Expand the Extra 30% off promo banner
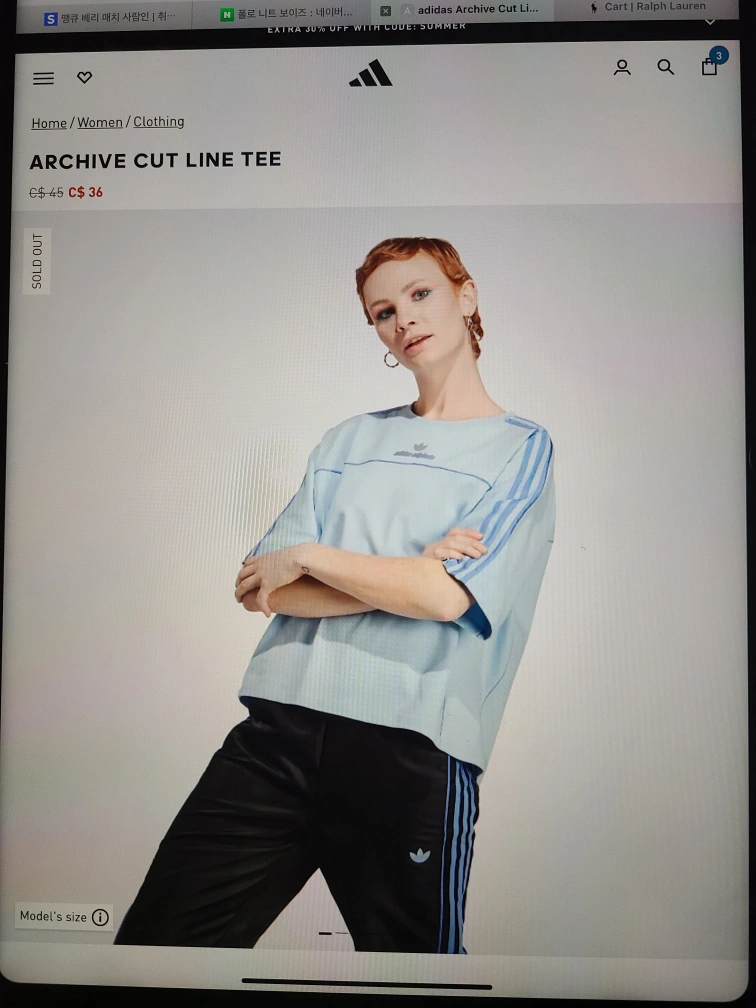 [709, 22]
